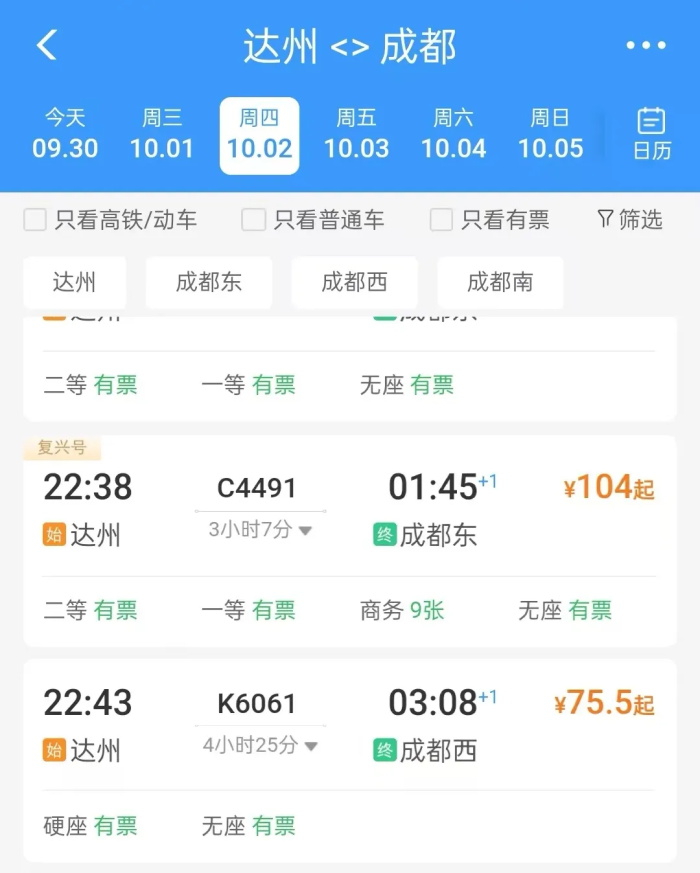Open train K6061 ticket card
Viewport: 700px width, 873px height.
click(x=349, y=725)
